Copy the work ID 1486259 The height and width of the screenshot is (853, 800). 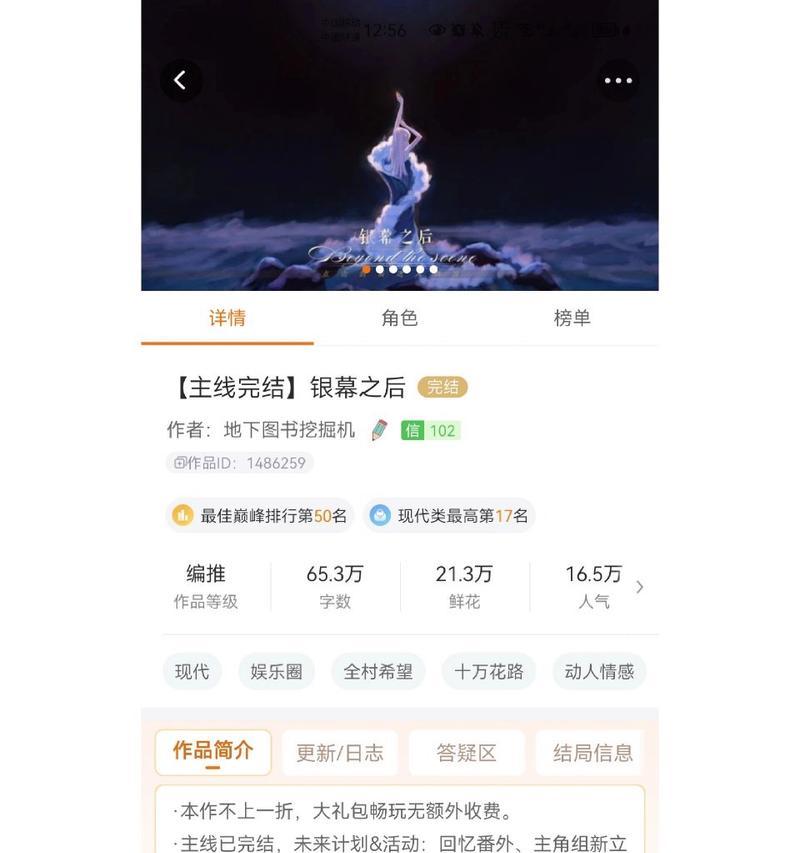240,463
